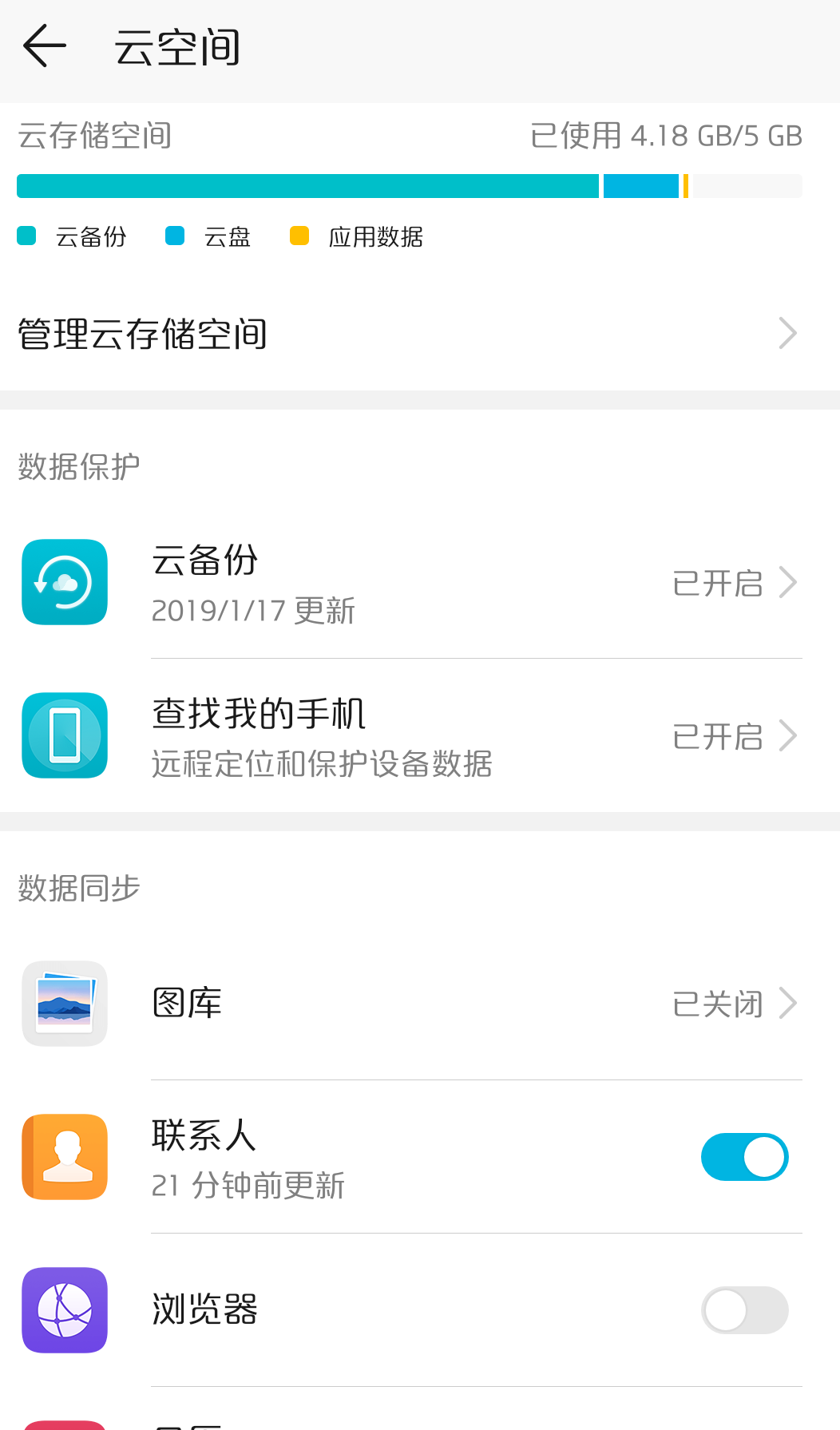Enable 浏览器 sync toggle
The width and height of the screenshot is (840, 1430).
745,1309
